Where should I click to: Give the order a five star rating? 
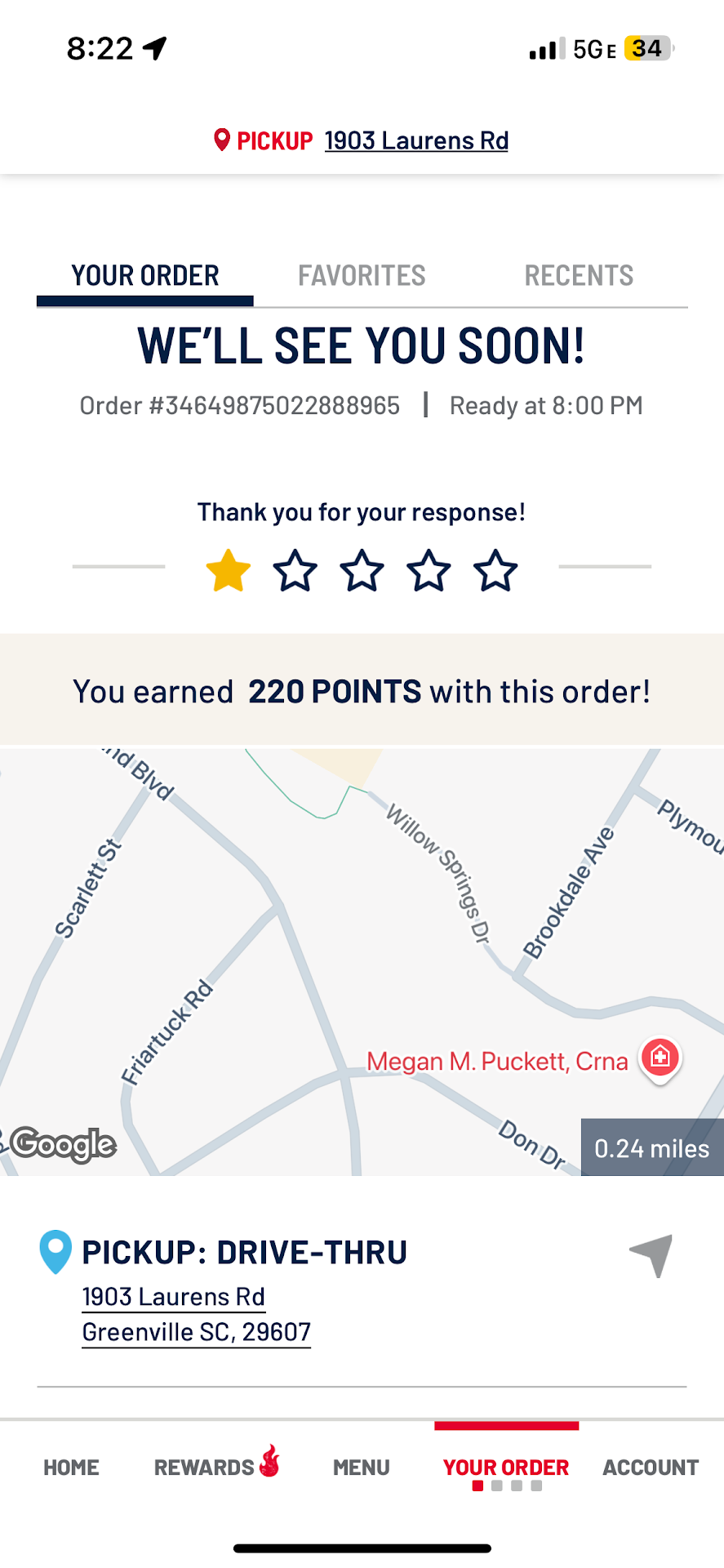pyautogui.click(x=495, y=570)
